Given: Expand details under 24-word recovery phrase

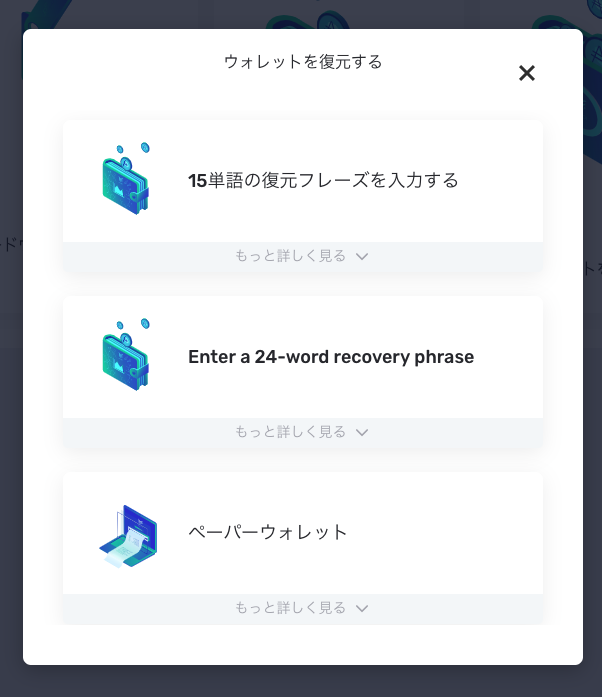Looking at the screenshot, I should (302, 432).
